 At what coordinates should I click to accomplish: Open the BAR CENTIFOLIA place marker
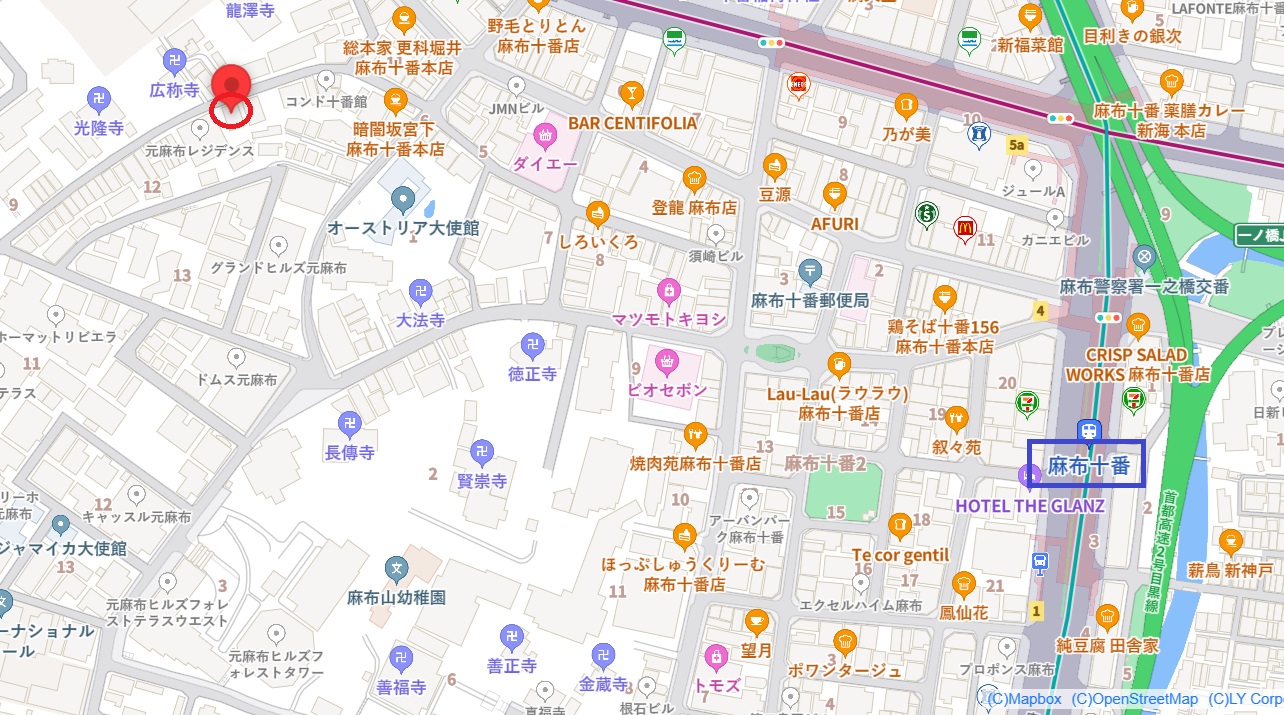(631, 94)
